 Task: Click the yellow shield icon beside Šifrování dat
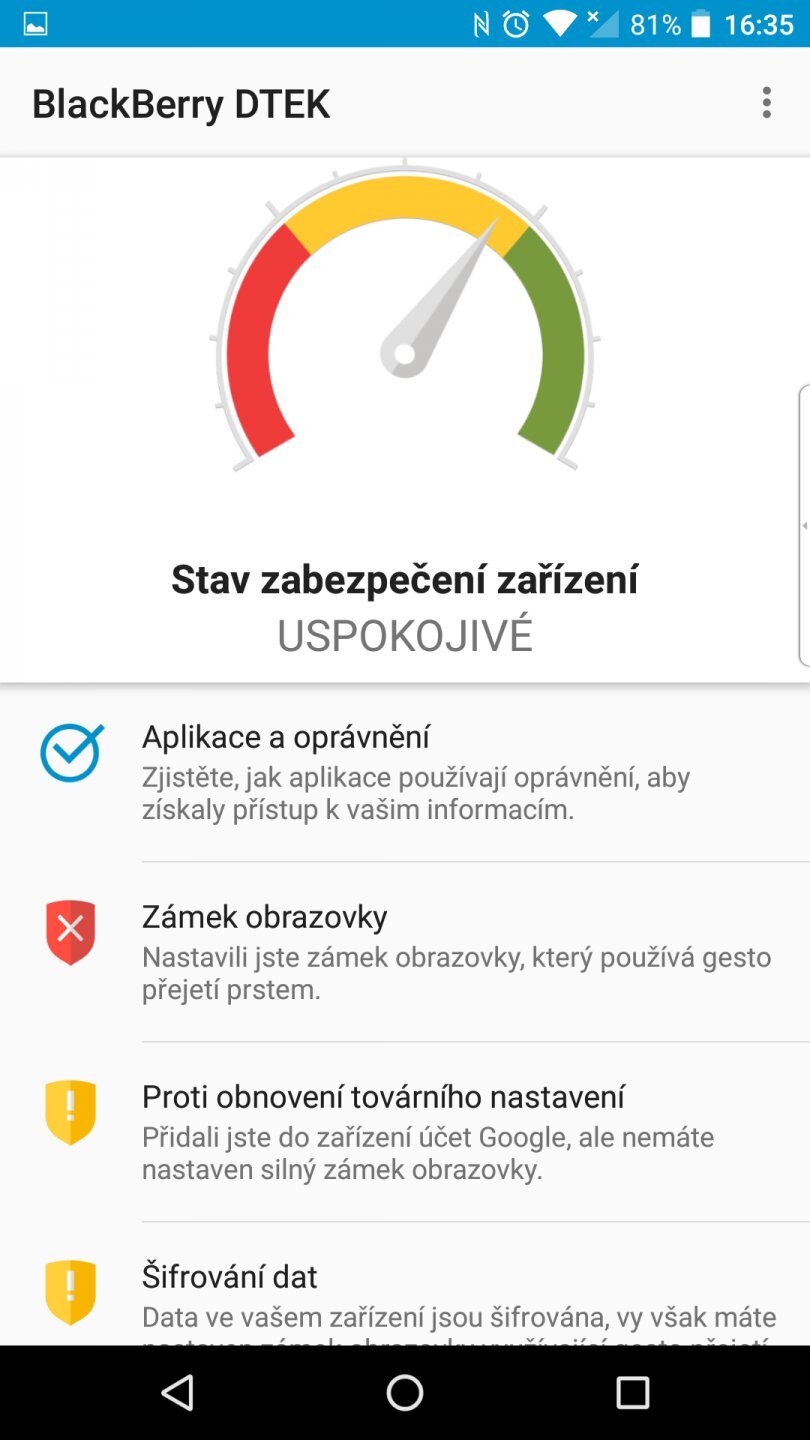point(70,1292)
